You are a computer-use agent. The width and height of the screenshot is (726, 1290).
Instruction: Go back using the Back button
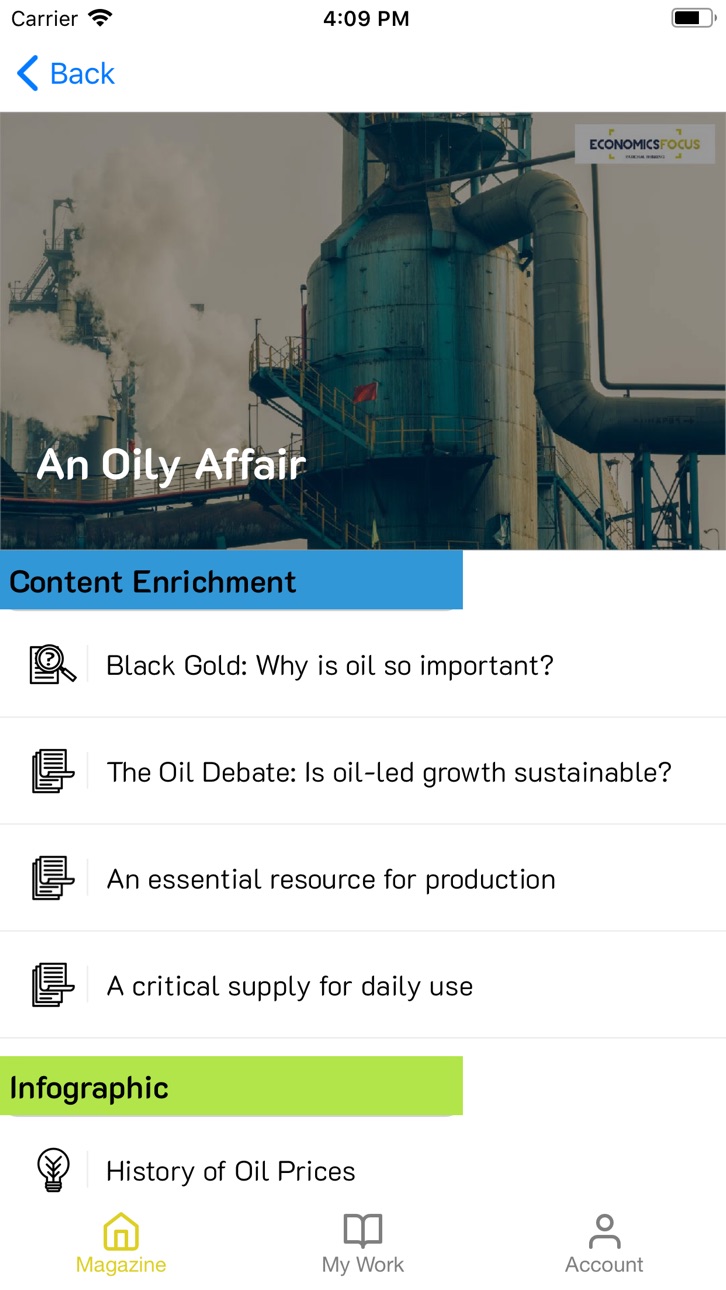pyautogui.click(x=66, y=74)
